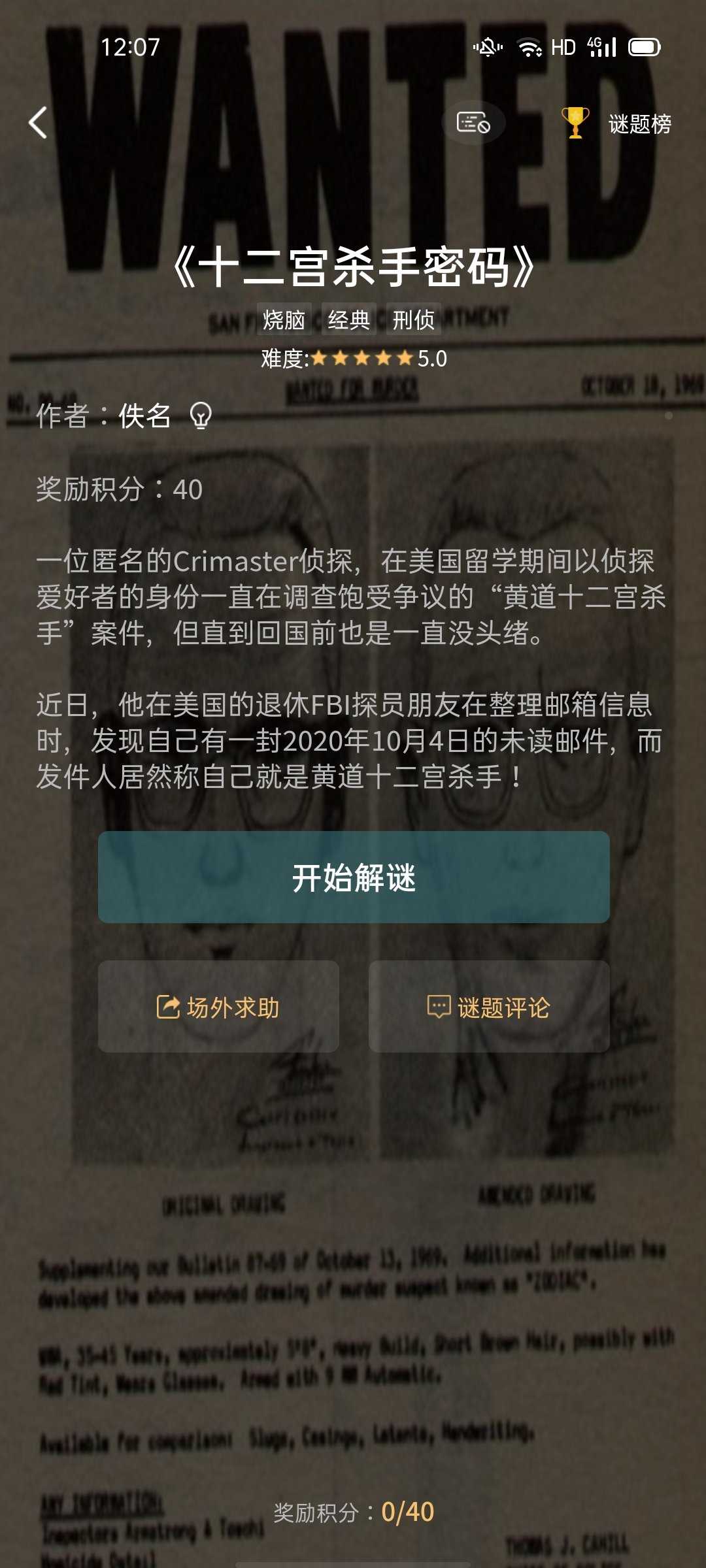Select the 刑侦 tag
706x1568 pixels.
414,319
